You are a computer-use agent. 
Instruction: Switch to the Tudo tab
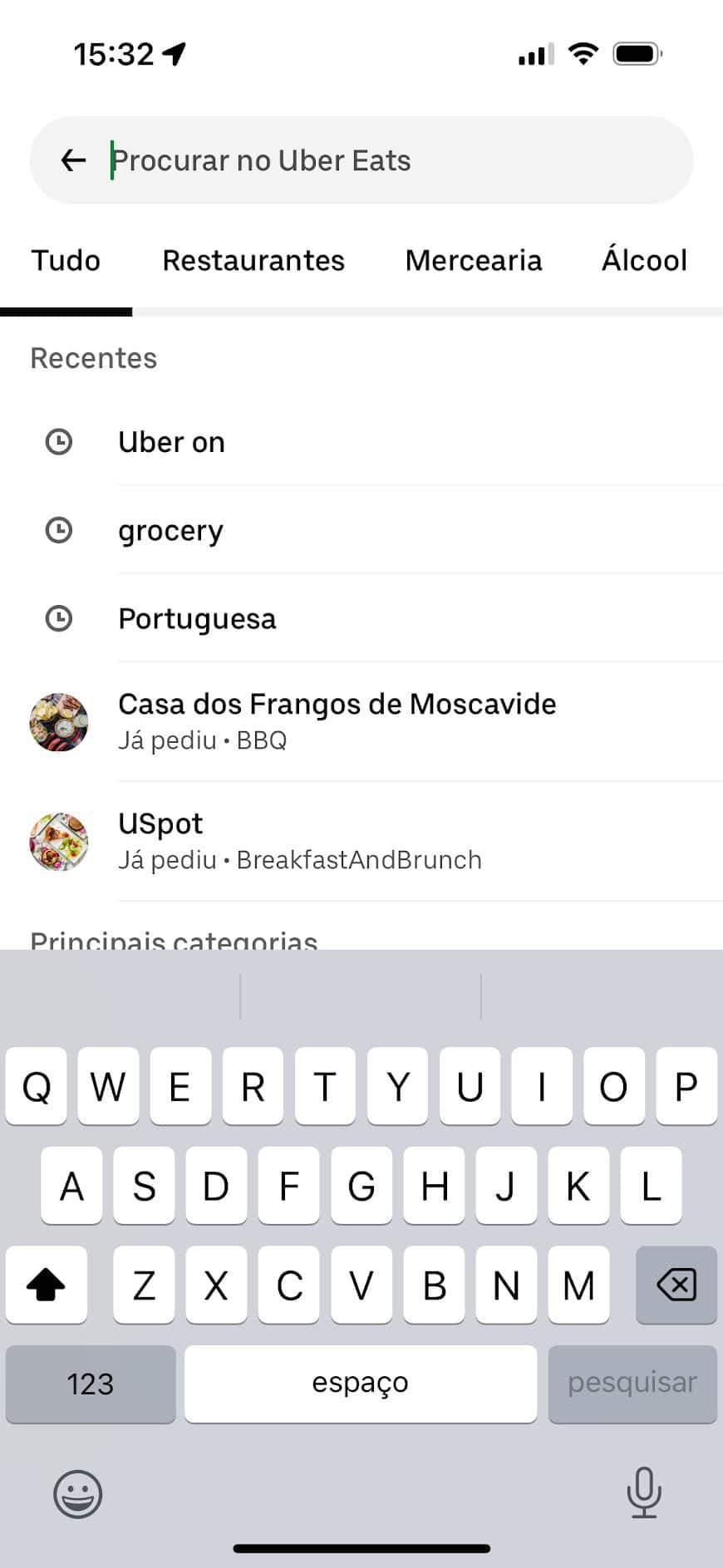click(66, 260)
